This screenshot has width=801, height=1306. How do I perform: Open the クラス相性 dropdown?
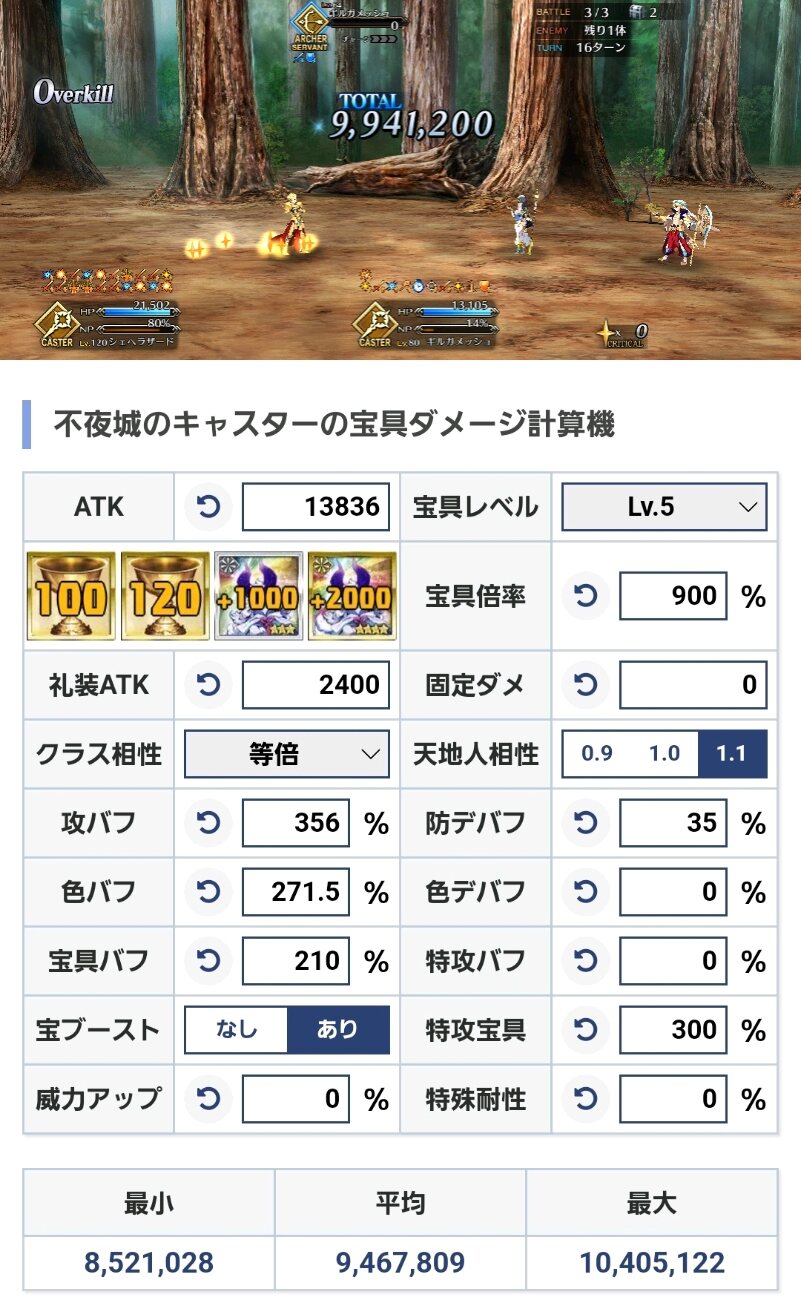[x=286, y=754]
